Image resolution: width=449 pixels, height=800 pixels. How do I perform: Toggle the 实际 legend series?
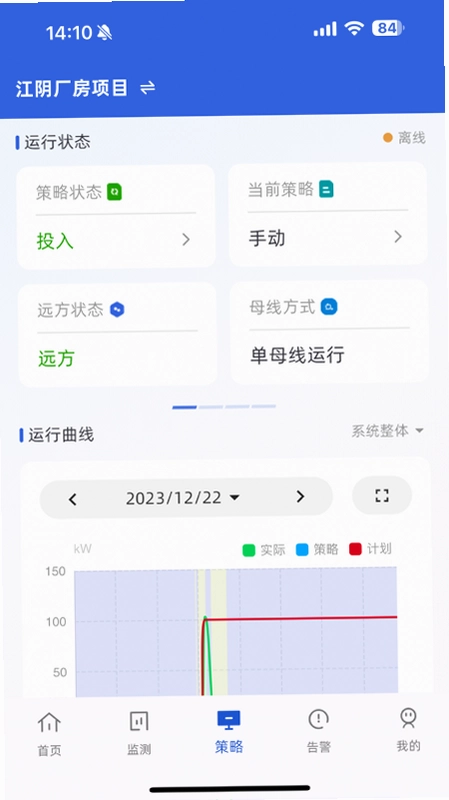tap(263, 550)
